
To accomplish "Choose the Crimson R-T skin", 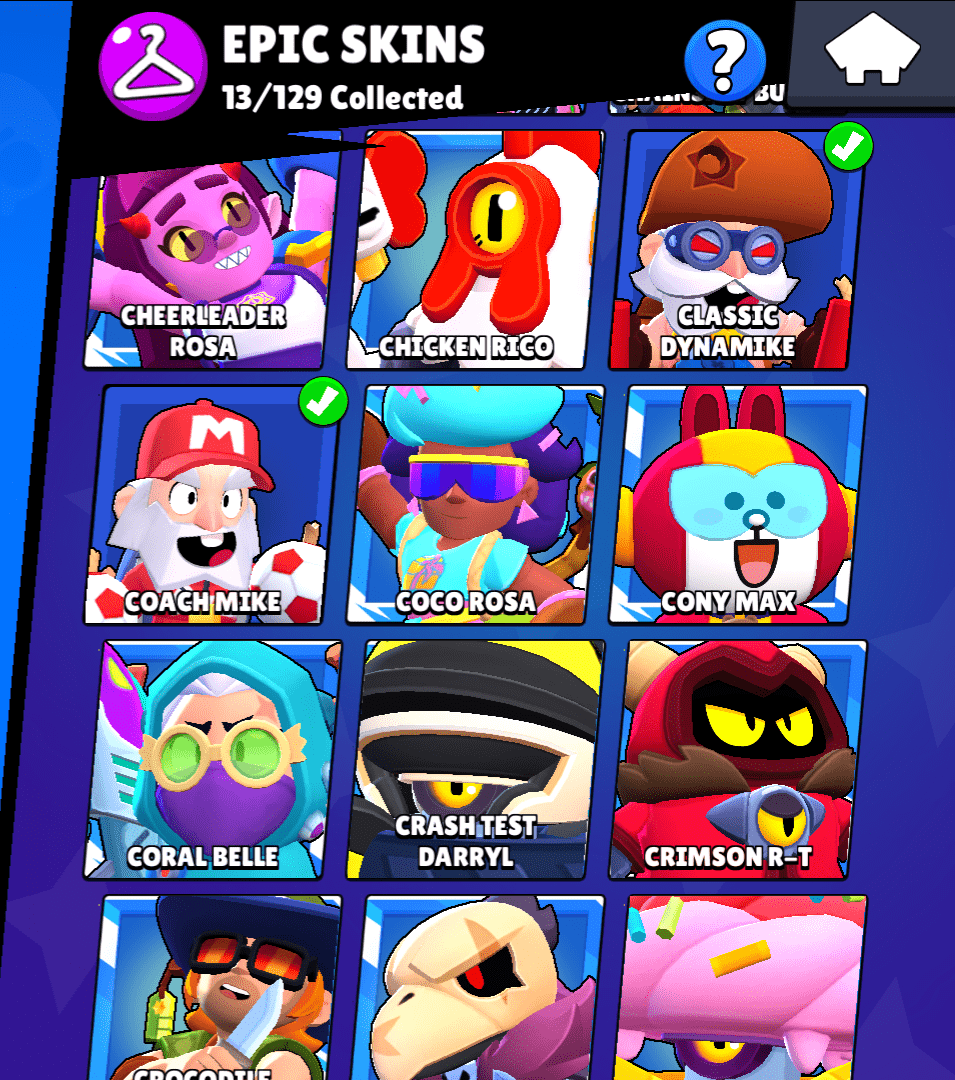I will 738,762.
